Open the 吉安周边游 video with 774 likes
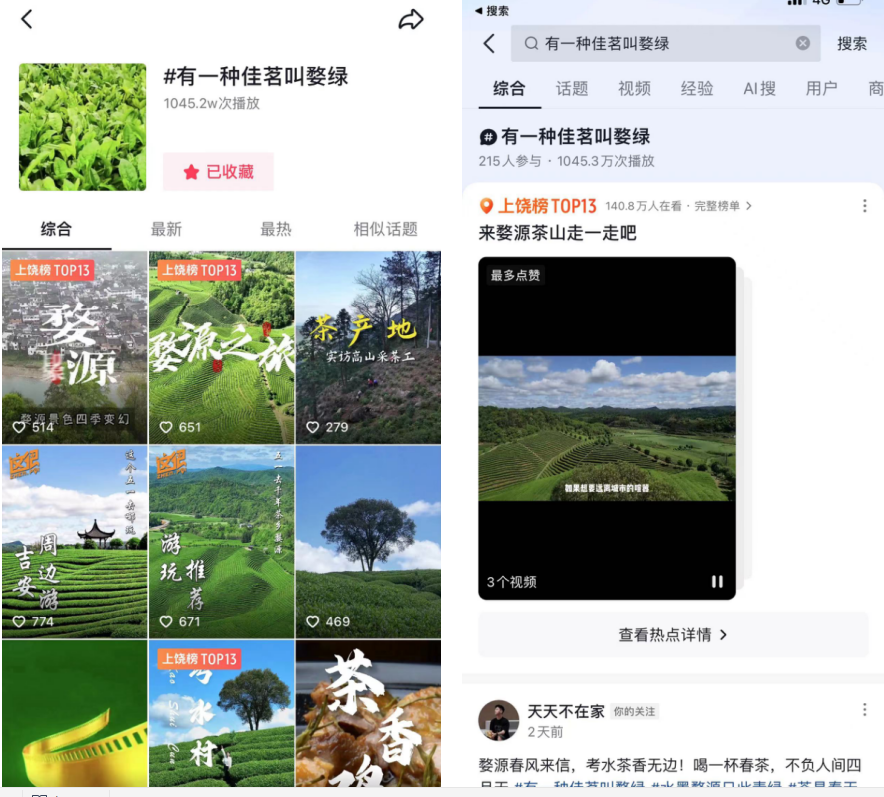The image size is (884, 797). 75,541
